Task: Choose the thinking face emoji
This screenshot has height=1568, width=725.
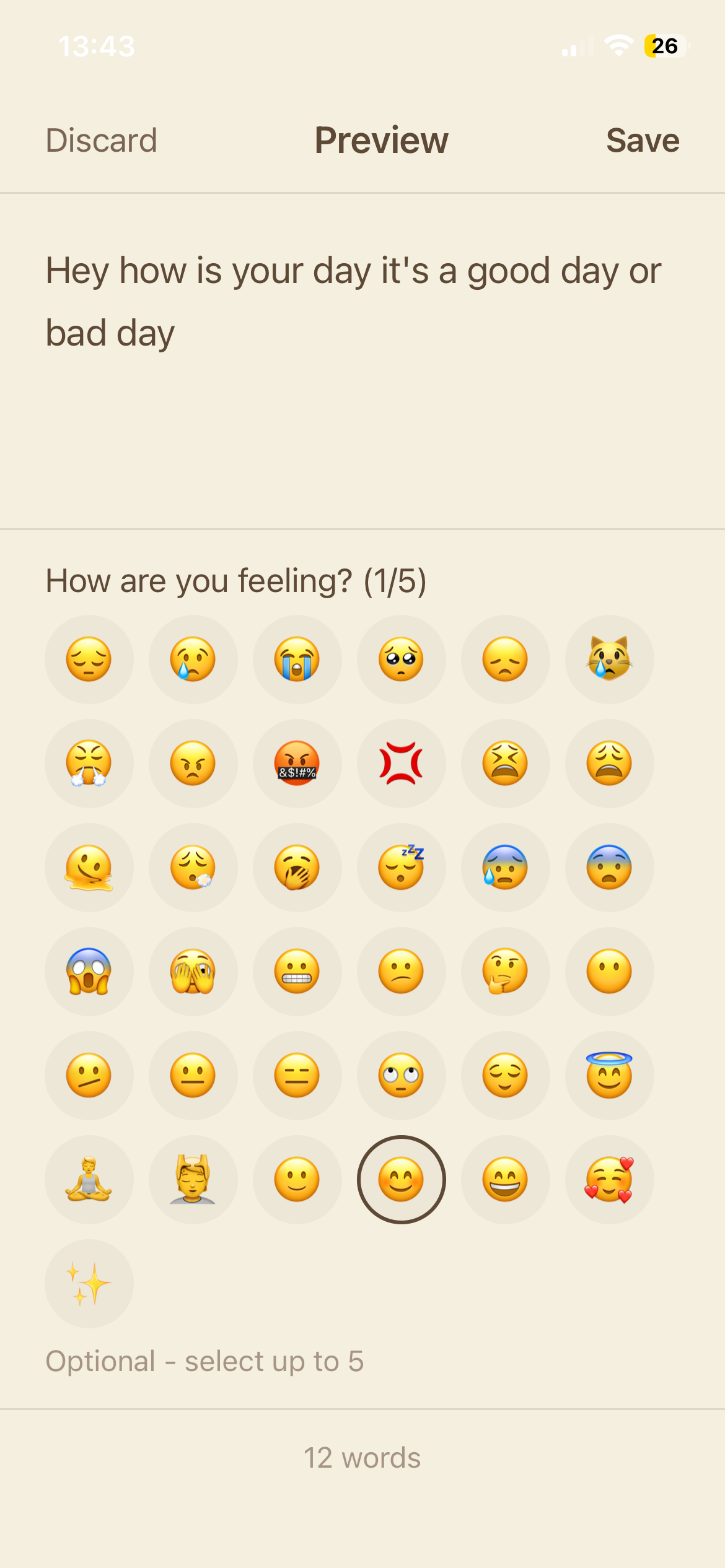Action: 505,971
